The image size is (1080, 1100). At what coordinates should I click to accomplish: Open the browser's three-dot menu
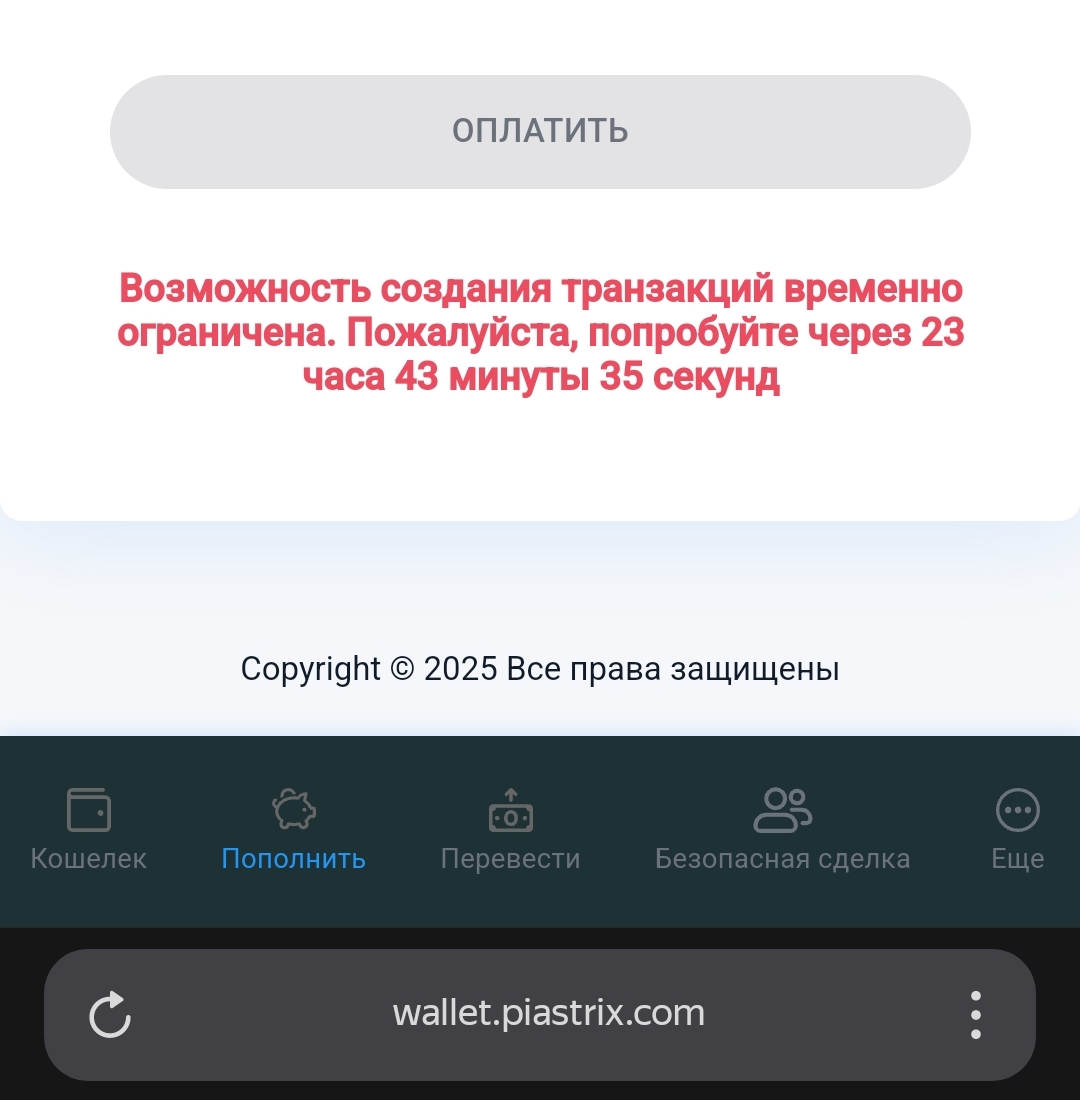[x=975, y=1014]
